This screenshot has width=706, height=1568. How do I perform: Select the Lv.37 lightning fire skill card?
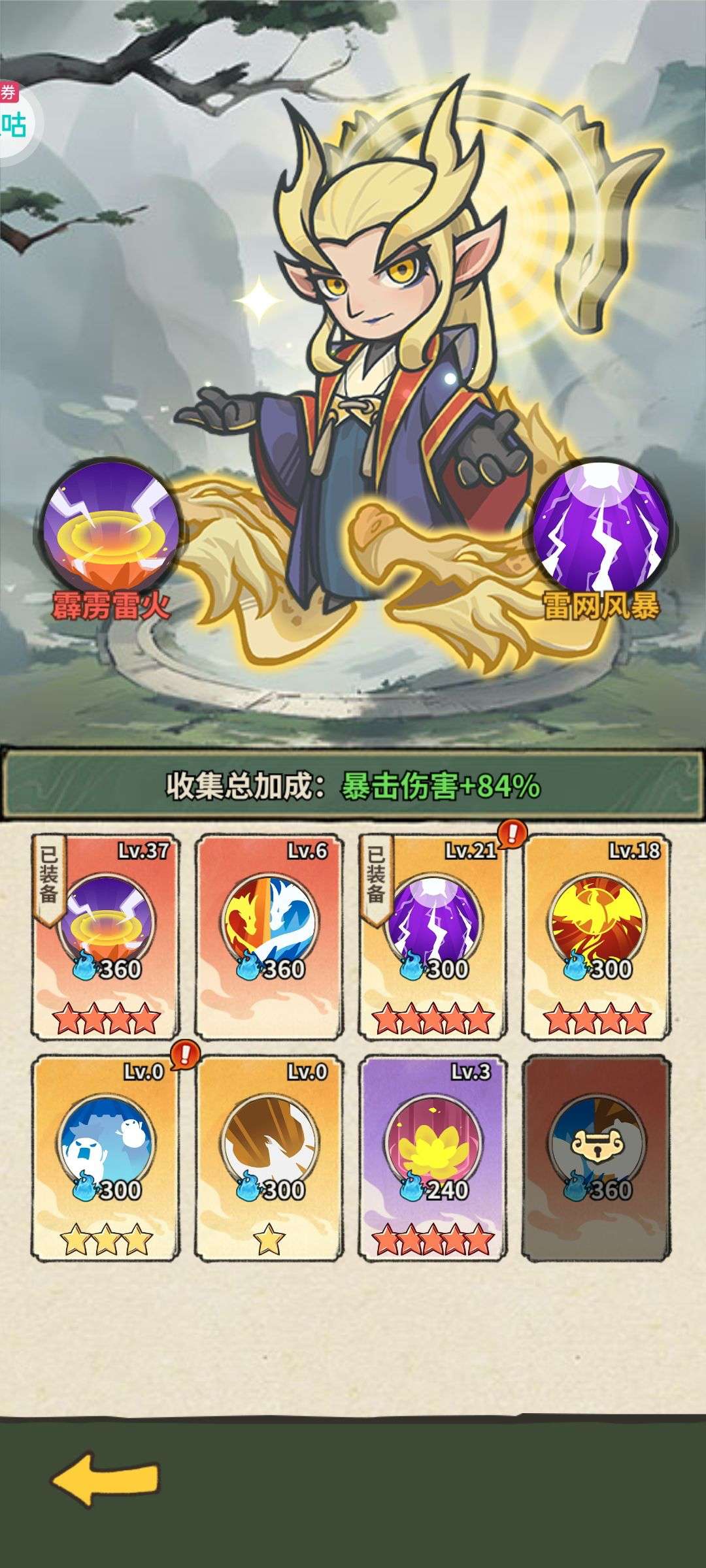pyautogui.click(x=105, y=936)
